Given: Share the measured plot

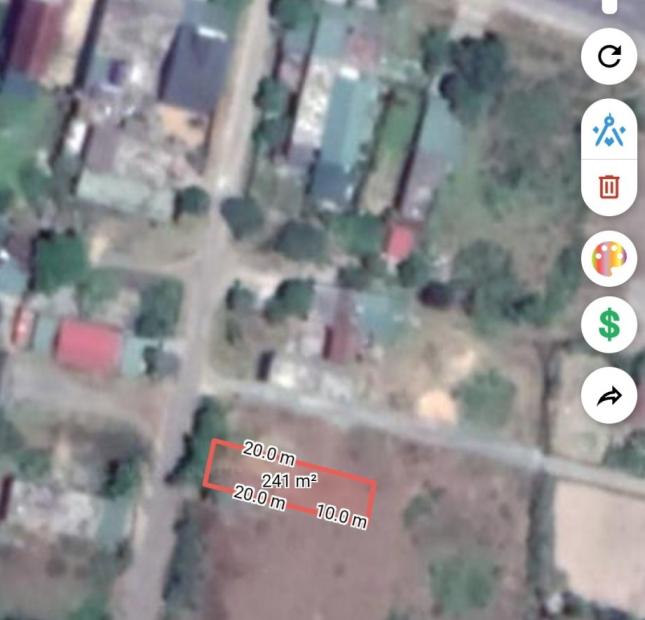Looking at the screenshot, I should [609, 397].
